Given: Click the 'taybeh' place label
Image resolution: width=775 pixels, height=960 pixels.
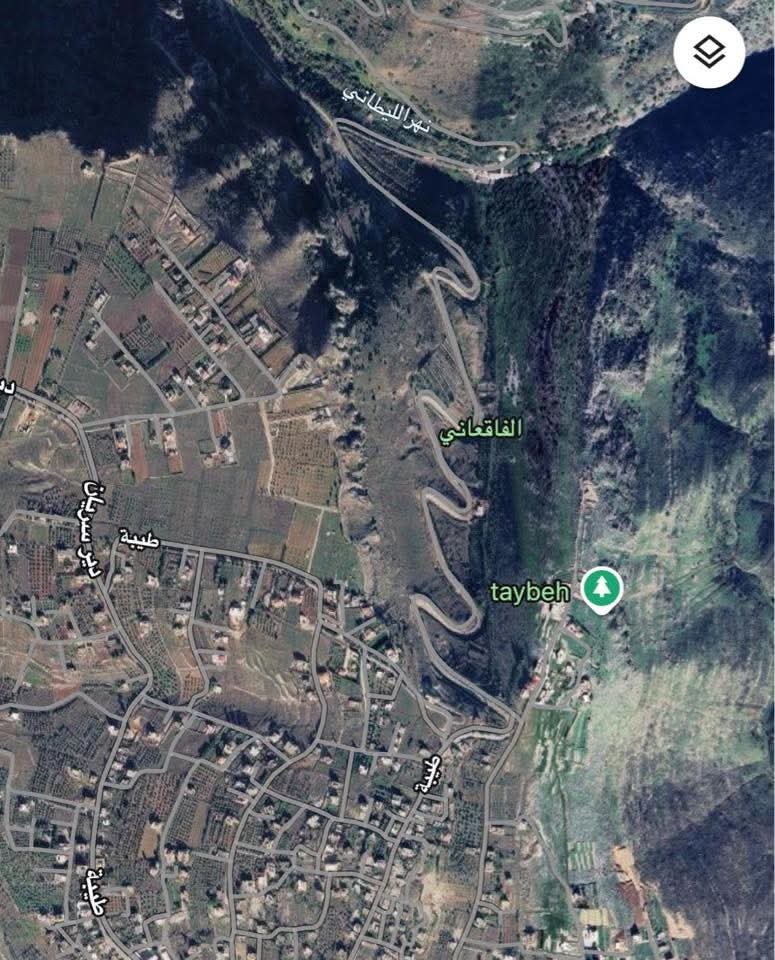Looking at the screenshot, I should click(x=529, y=592).
